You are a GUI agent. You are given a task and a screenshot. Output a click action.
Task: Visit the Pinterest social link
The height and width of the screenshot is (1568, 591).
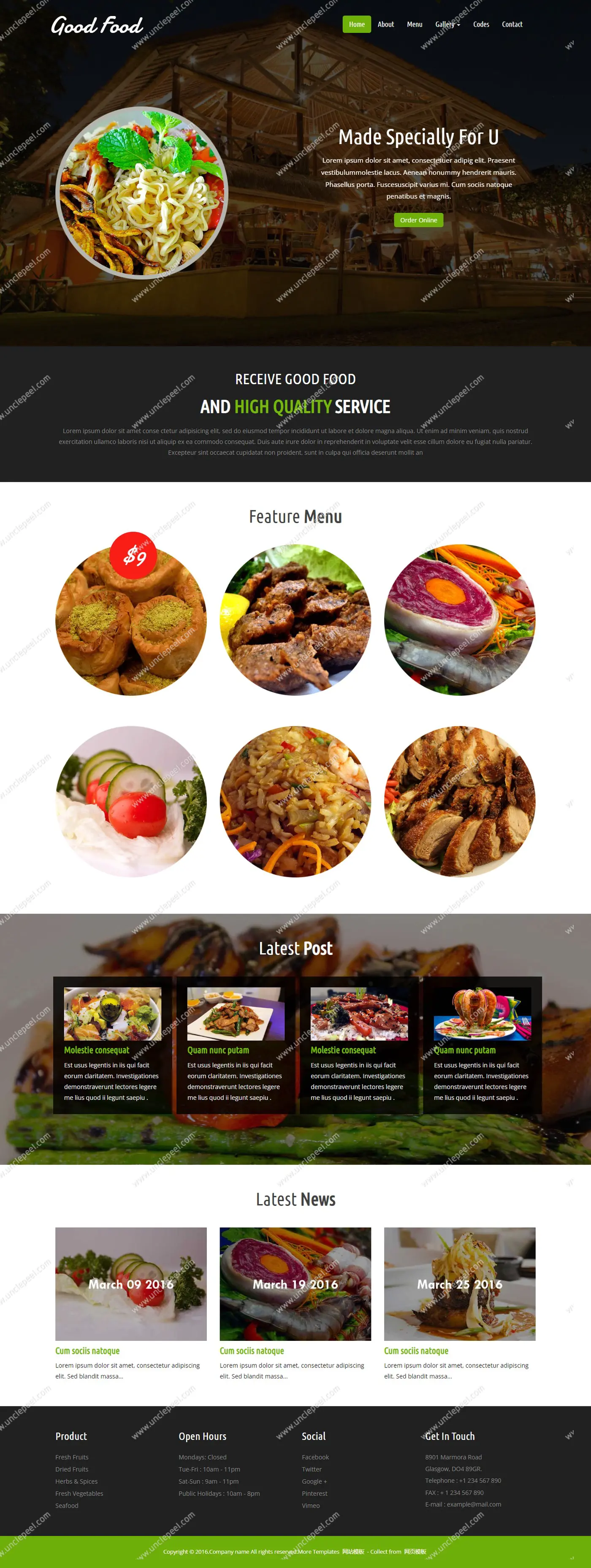point(314,1493)
